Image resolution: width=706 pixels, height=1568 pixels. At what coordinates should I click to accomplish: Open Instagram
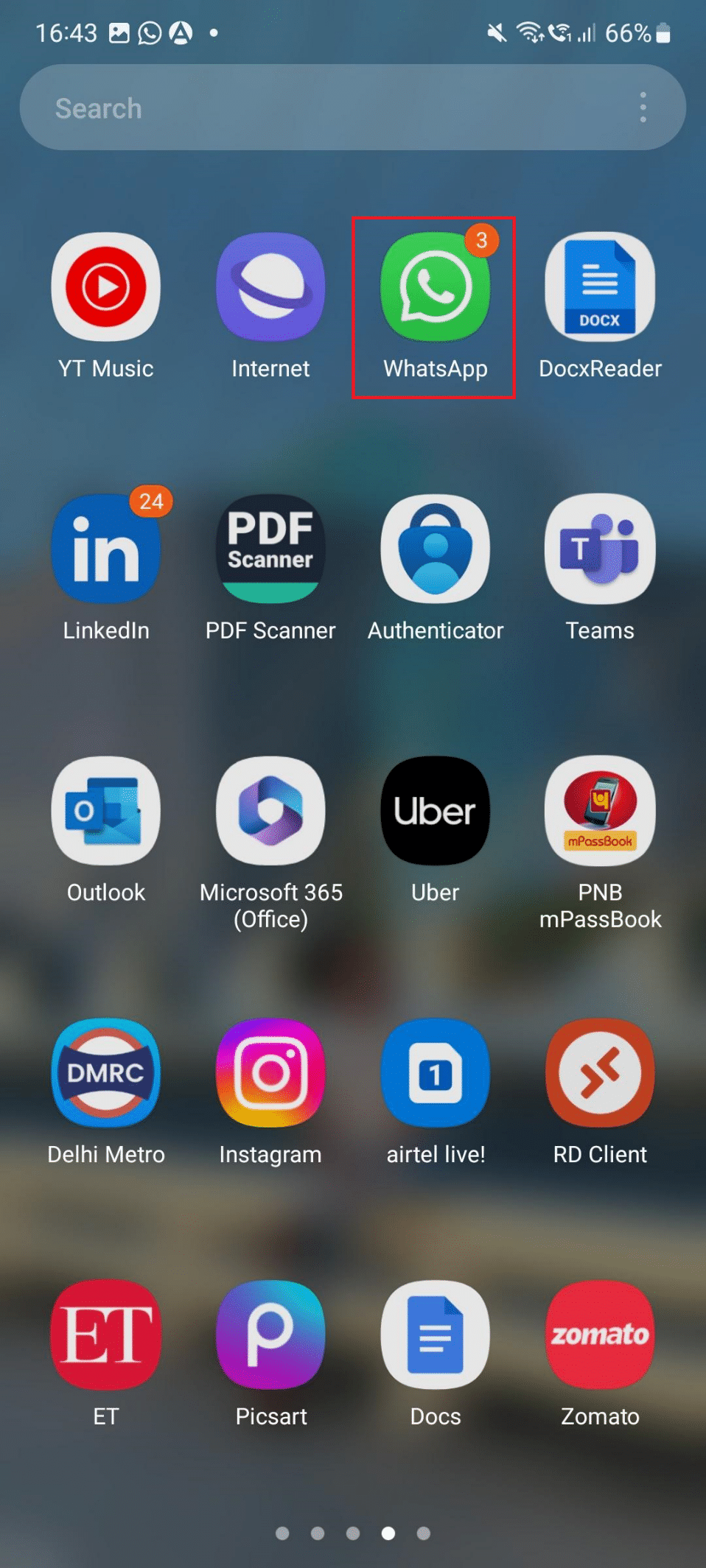point(270,1073)
